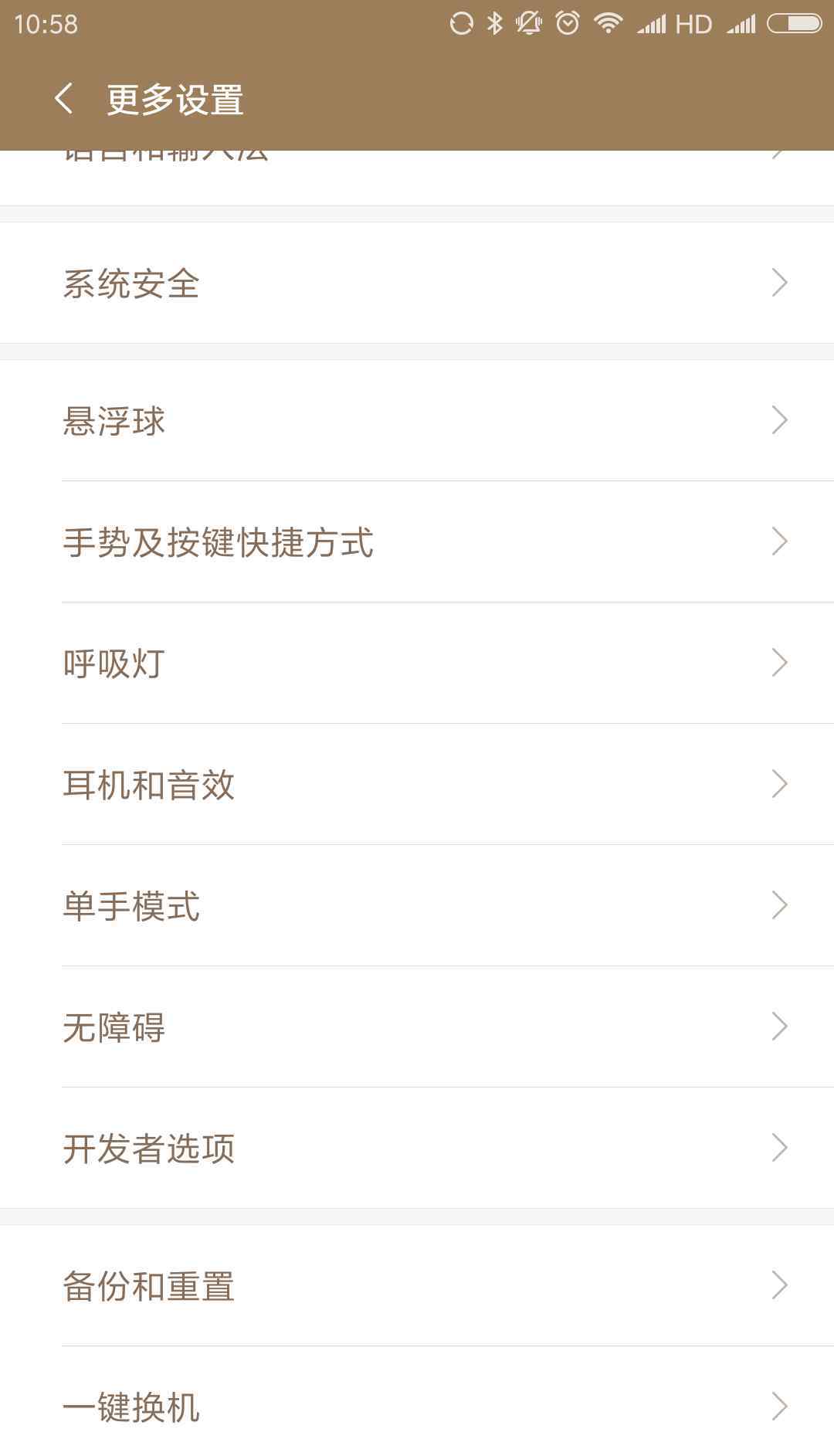Viewport: 834px width, 1456px height.
Task: Open 耳机和音效 settings
Action: (417, 784)
